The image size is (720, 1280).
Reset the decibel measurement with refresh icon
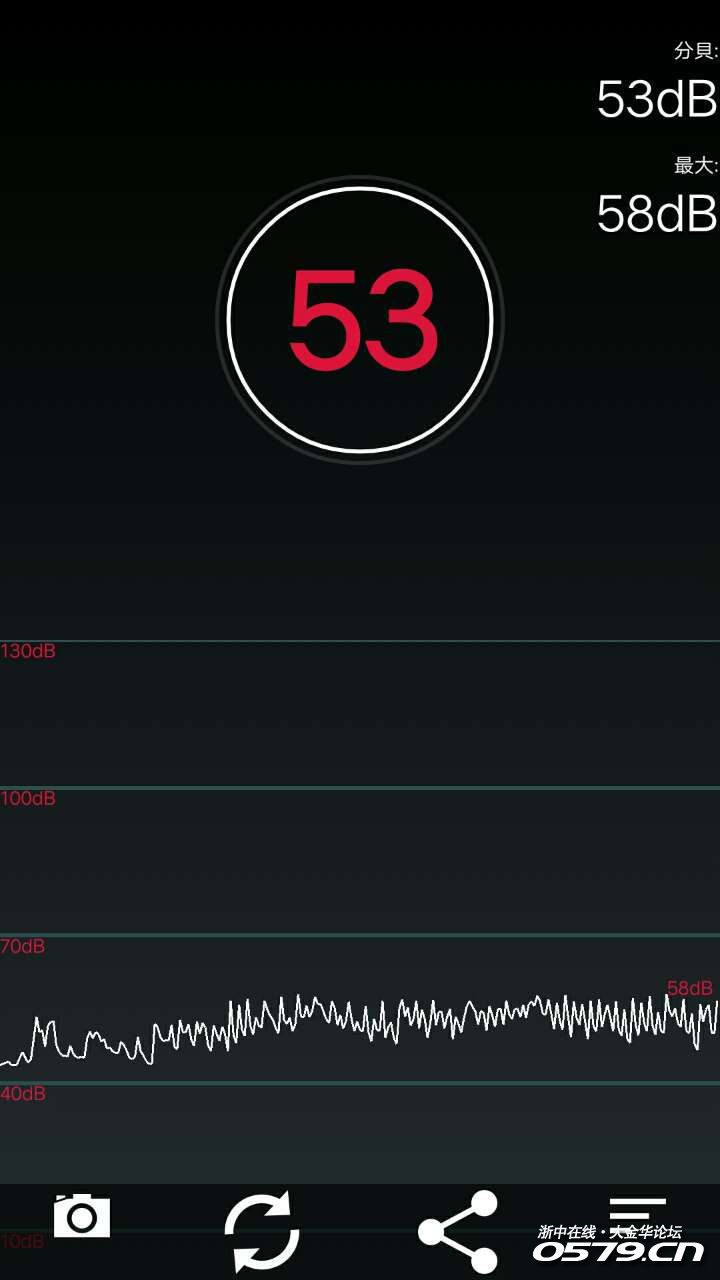coord(262,1230)
